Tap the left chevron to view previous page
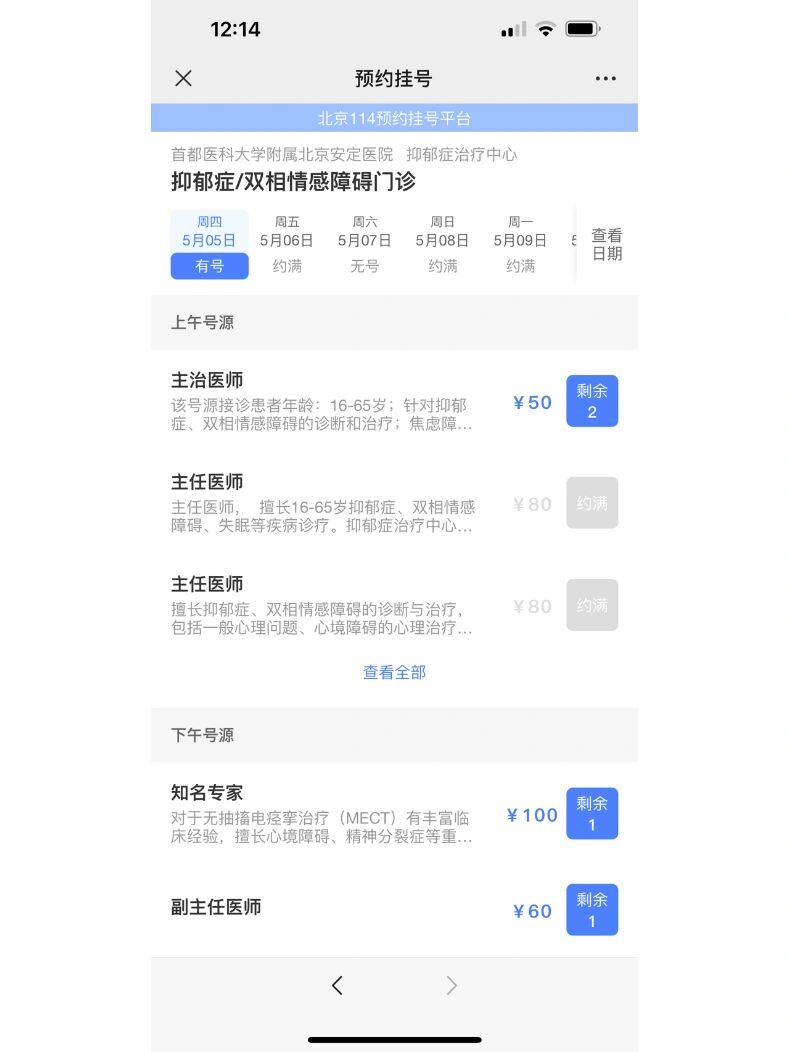This screenshot has height=1052, width=789. 337,985
